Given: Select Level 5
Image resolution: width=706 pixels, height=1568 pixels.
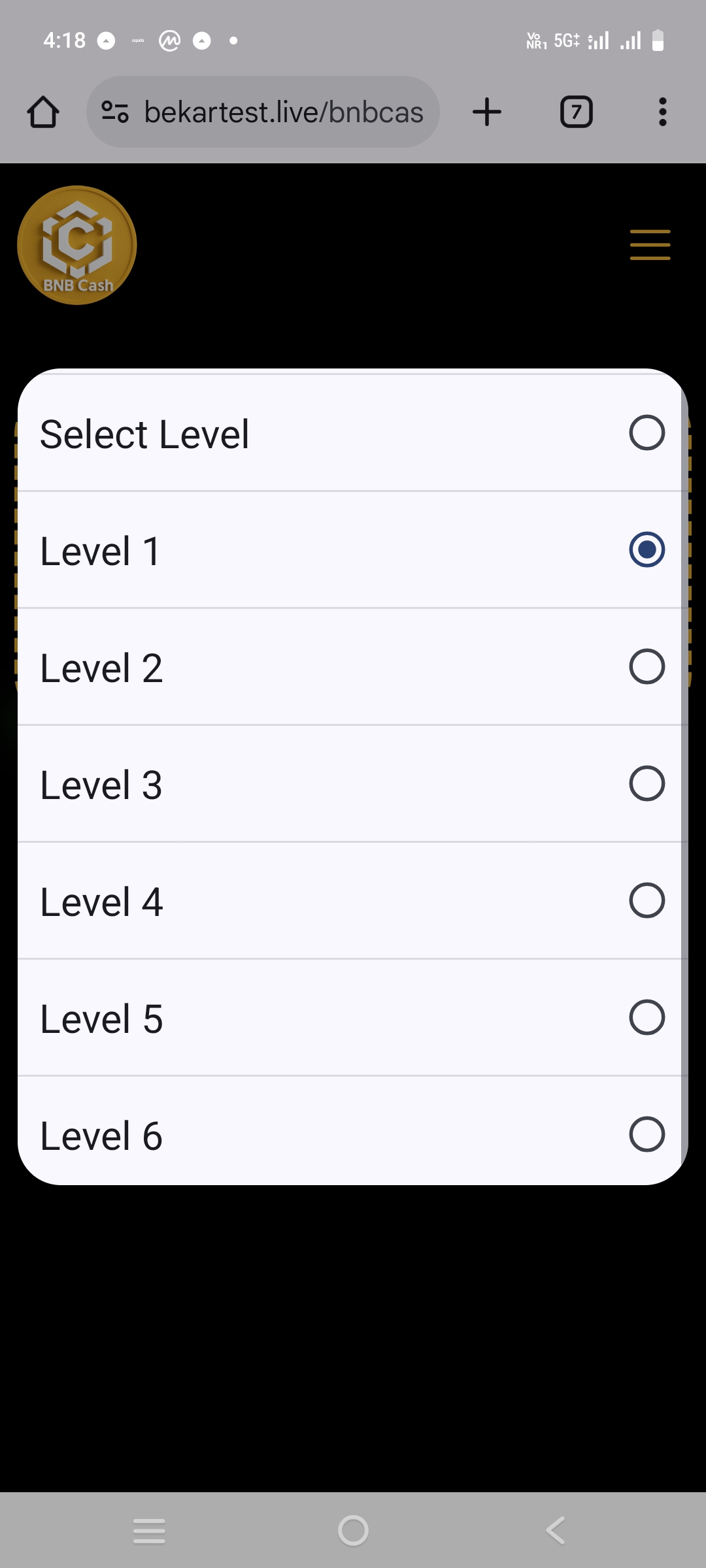Looking at the screenshot, I should tap(352, 1018).
